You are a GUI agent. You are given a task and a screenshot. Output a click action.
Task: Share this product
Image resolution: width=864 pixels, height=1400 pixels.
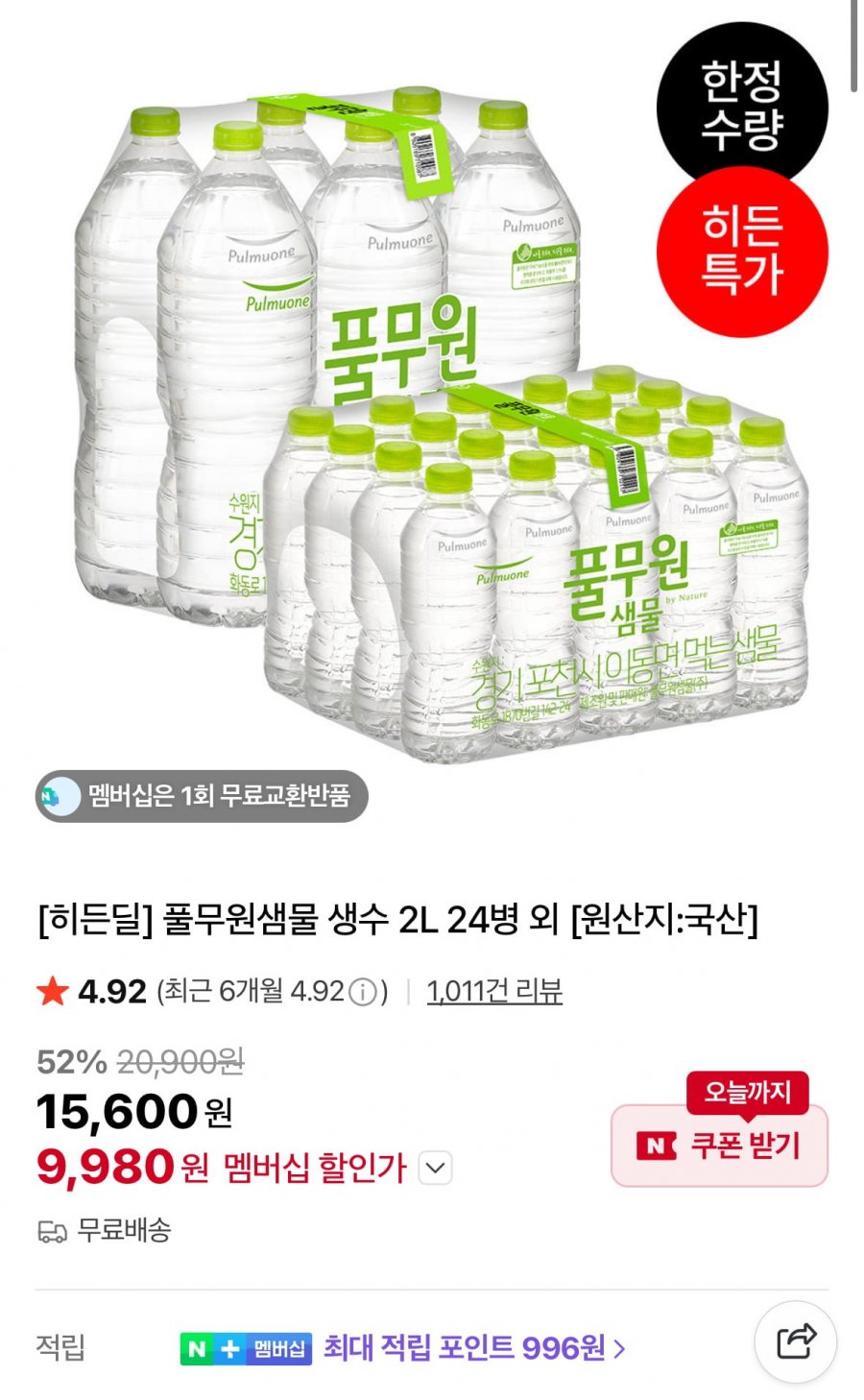(x=795, y=1340)
